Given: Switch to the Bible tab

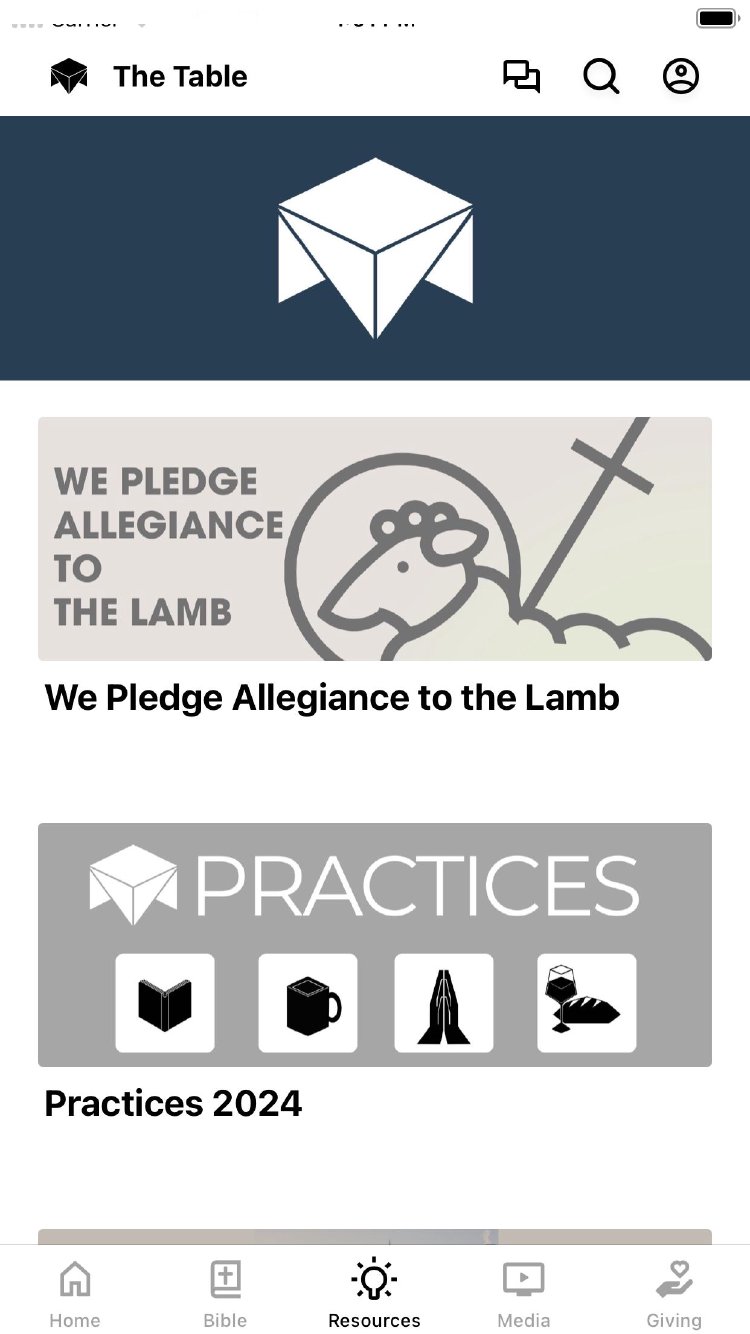Looking at the screenshot, I should [225, 1294].
